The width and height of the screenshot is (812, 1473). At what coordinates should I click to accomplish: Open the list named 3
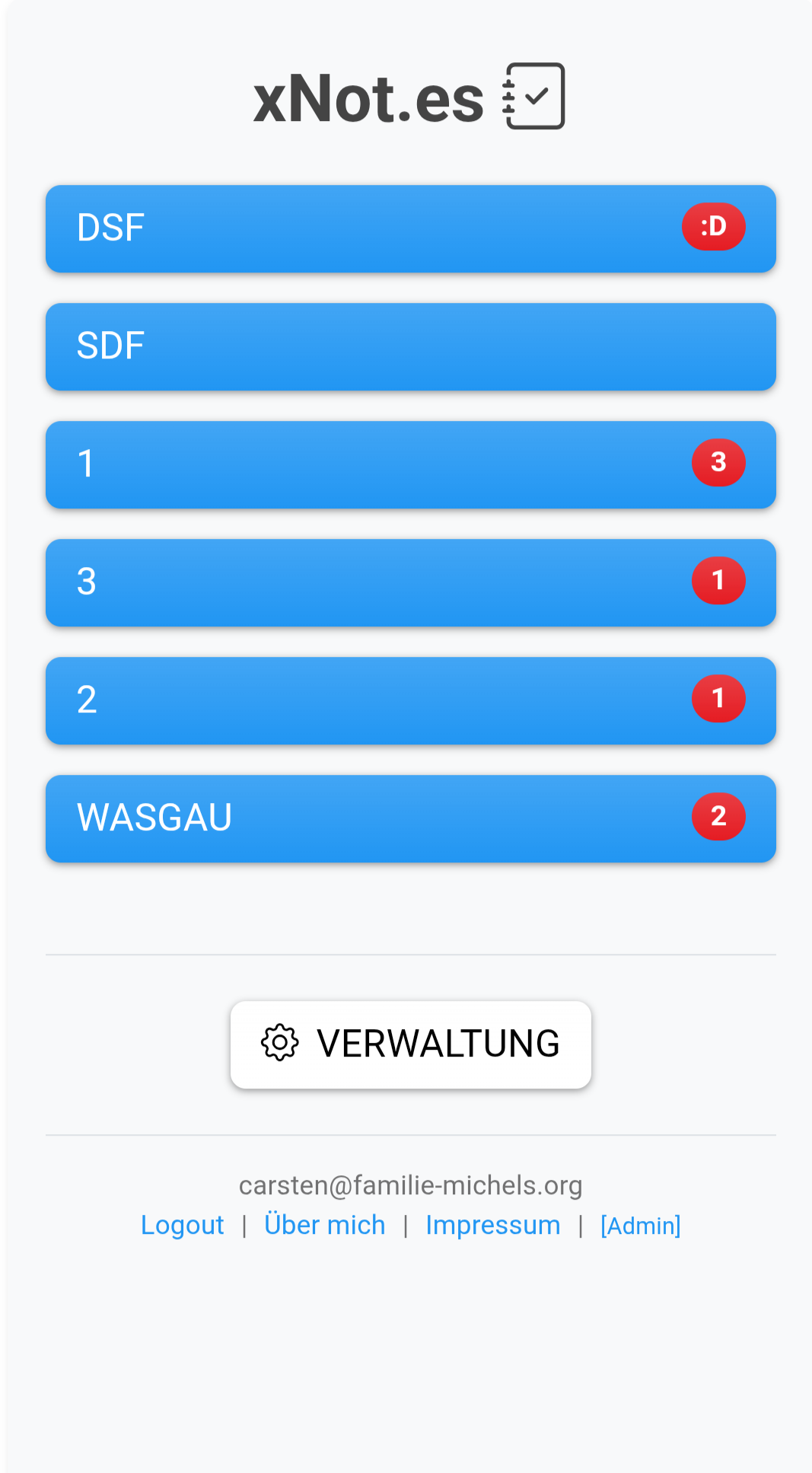point(410,582)
